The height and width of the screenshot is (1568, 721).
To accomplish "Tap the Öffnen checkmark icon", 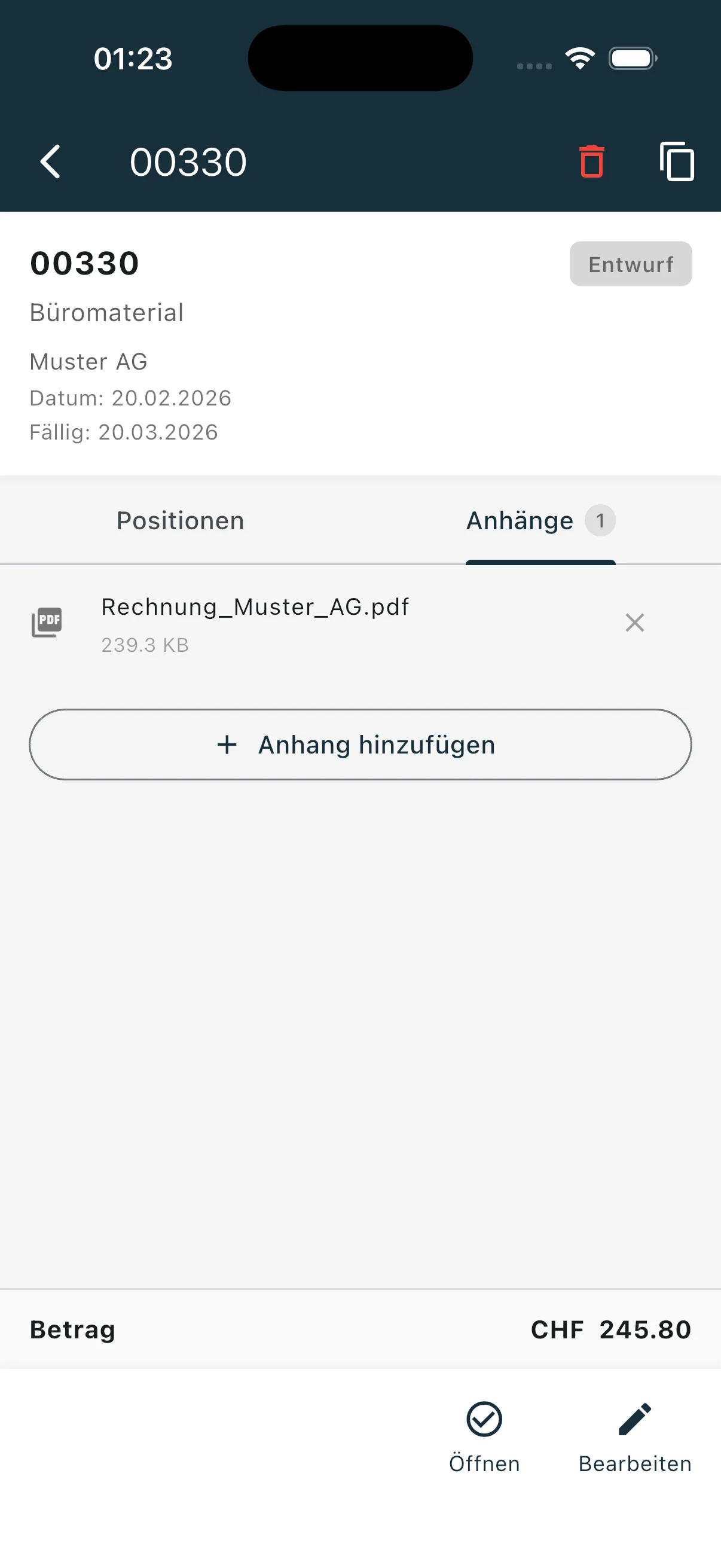I will coord(484,1418).
